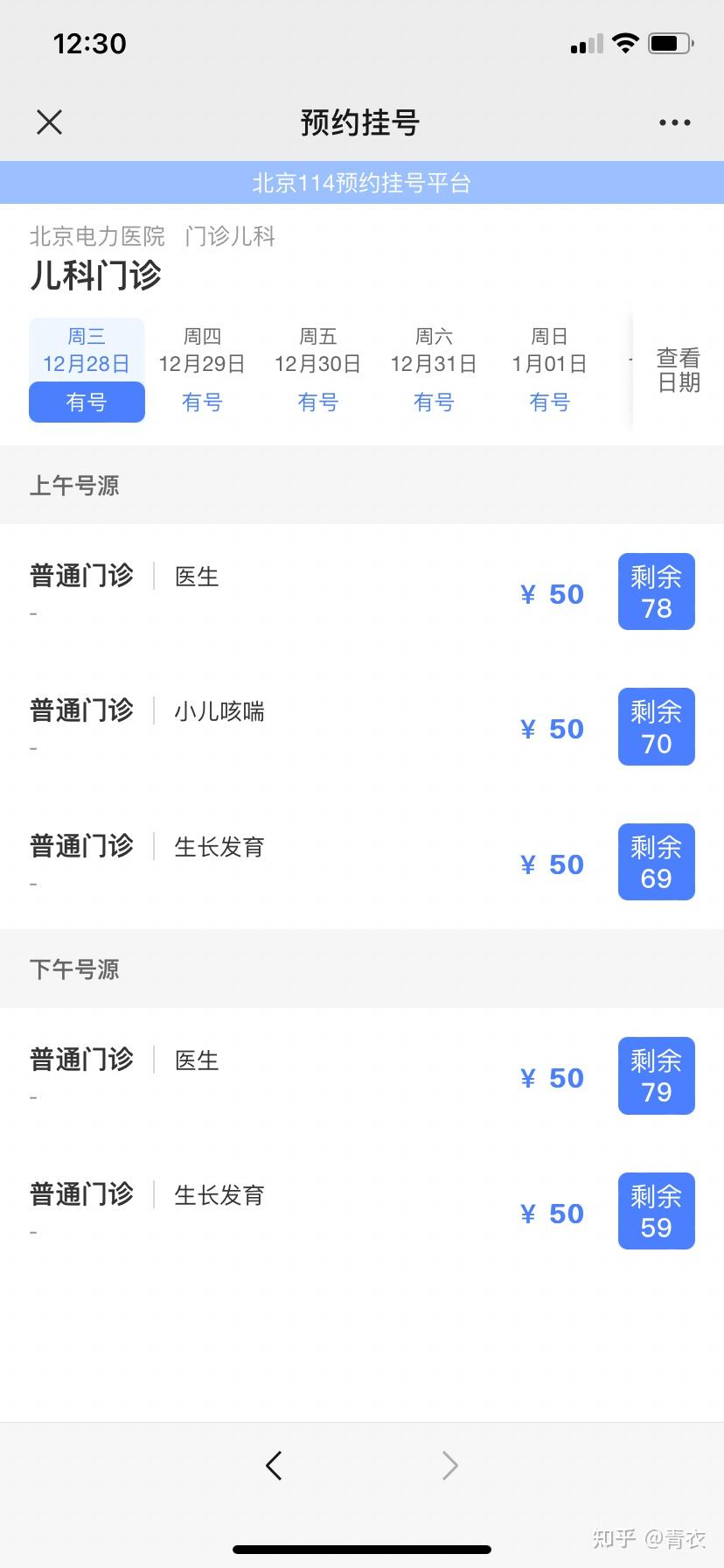The height and width of the screenshot is (1568, 724).
Task: Book afternoon 医生 slot with 剩余 79
Action: click(x=656, y=1075)
